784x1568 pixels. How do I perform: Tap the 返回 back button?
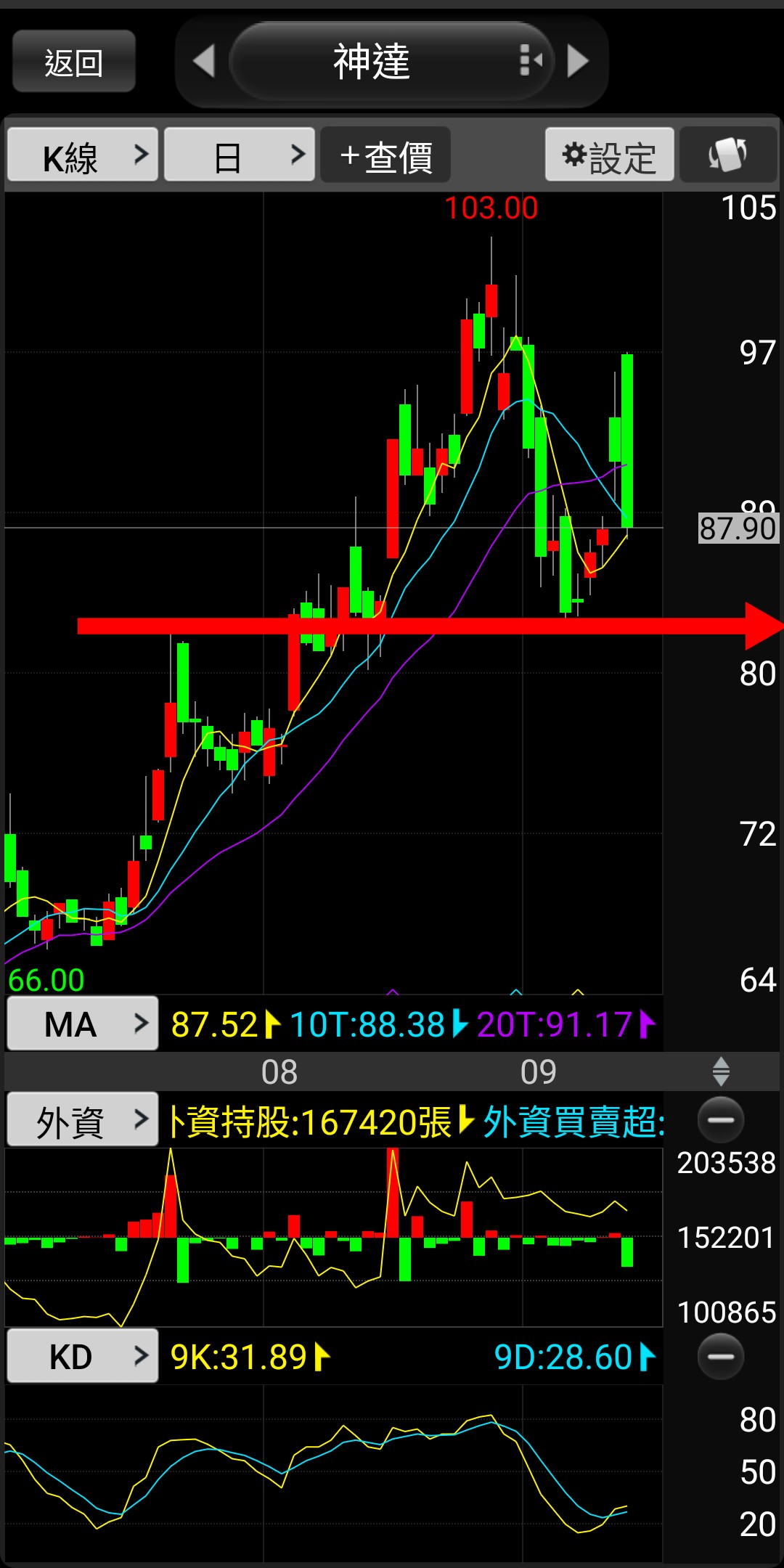pos(73,62)
